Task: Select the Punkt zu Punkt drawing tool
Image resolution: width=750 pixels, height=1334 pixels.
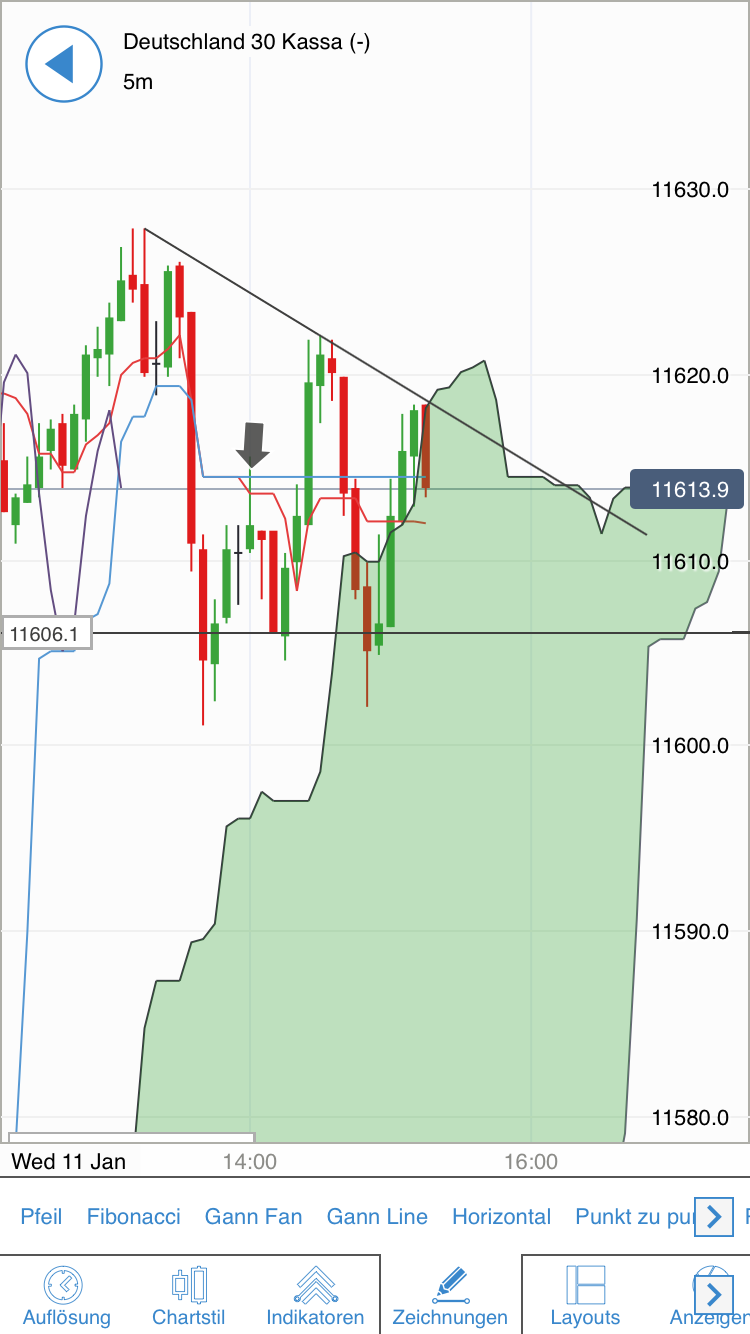Action: click(632, 1216)
